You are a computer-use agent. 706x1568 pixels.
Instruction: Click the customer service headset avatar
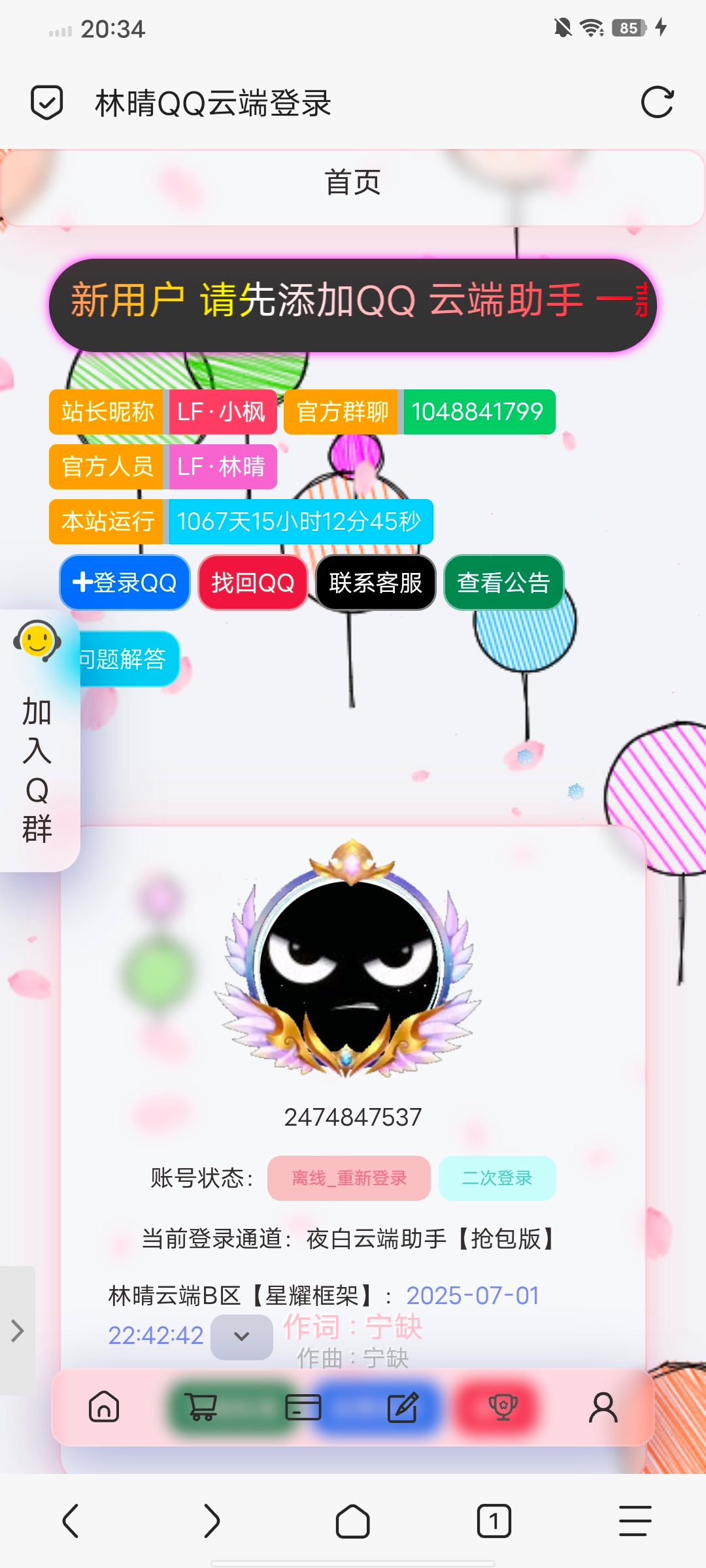tap(36, 642)
